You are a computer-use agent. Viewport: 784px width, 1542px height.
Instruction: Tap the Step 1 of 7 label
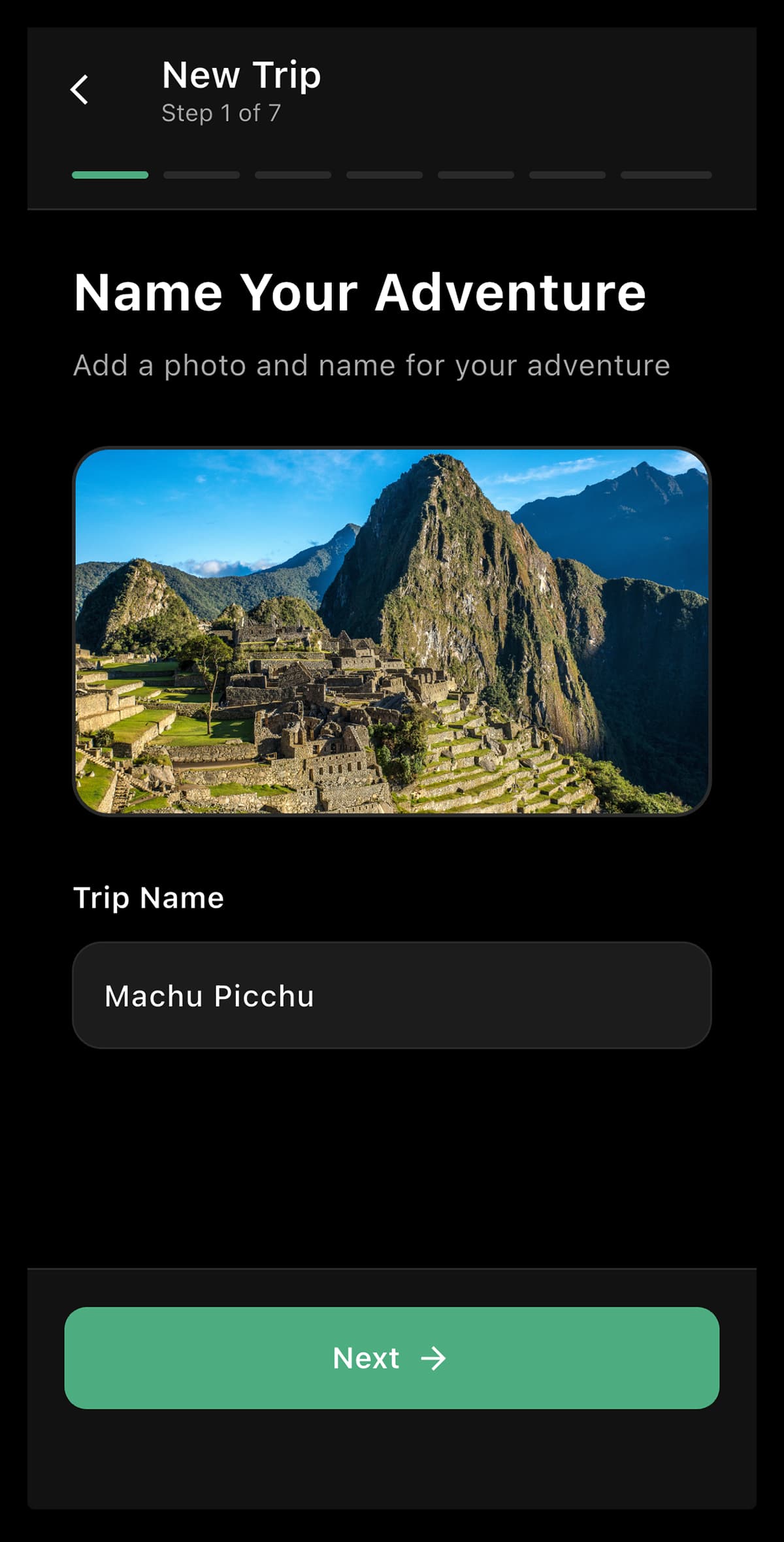(x=220, y=112)
